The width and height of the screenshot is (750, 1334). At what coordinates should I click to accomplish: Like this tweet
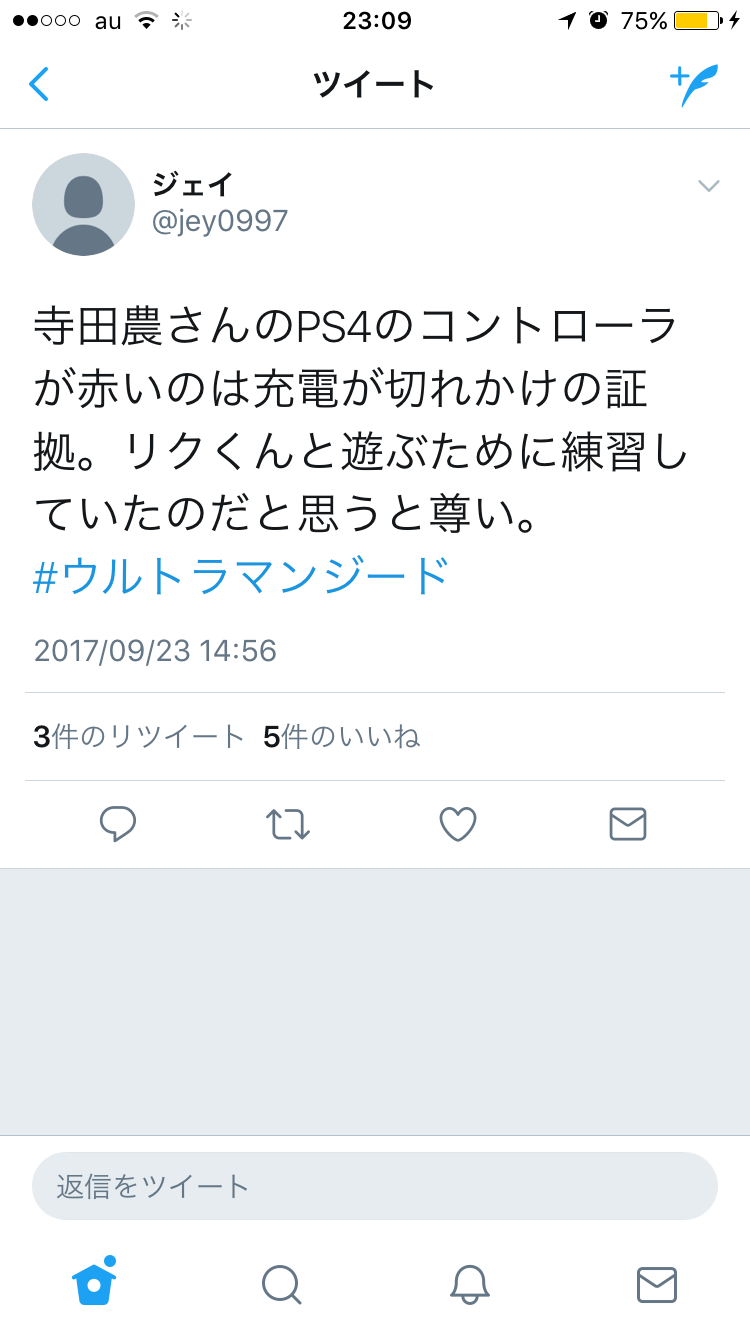[x=458, y=824]
